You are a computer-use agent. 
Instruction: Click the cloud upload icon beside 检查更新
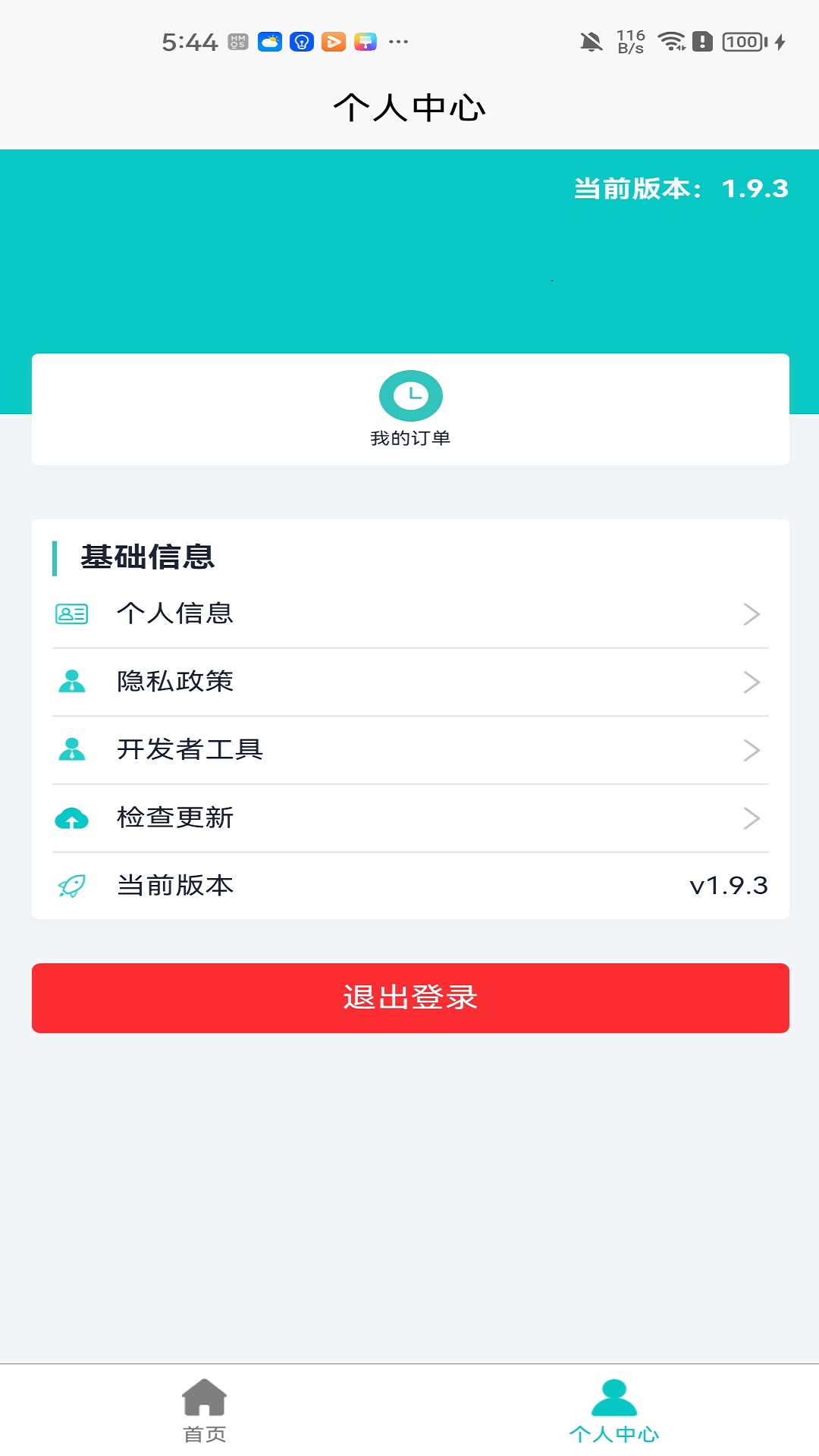click(71, 817)
